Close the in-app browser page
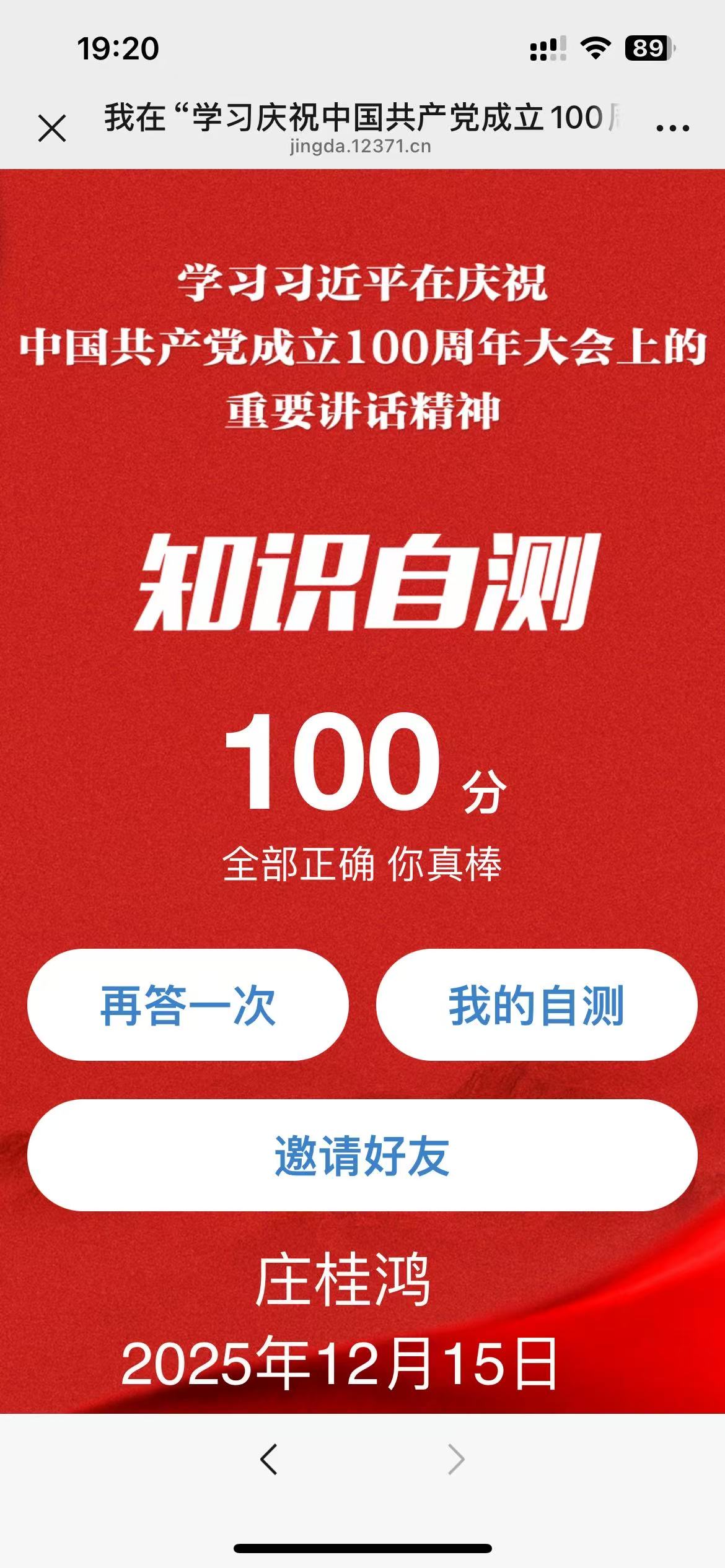725x1568 pixels. 52,128
